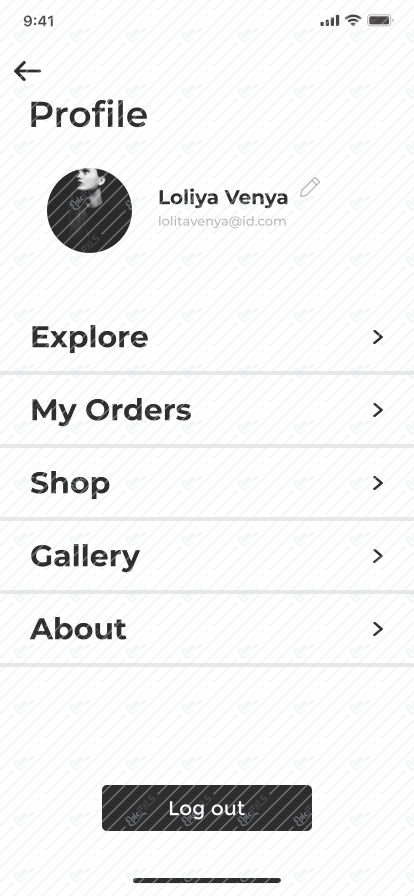The width and height of the screenshot is (414, 896).
Task: Open My Orders
Action: pyautogui.click(x=207, y=410)
